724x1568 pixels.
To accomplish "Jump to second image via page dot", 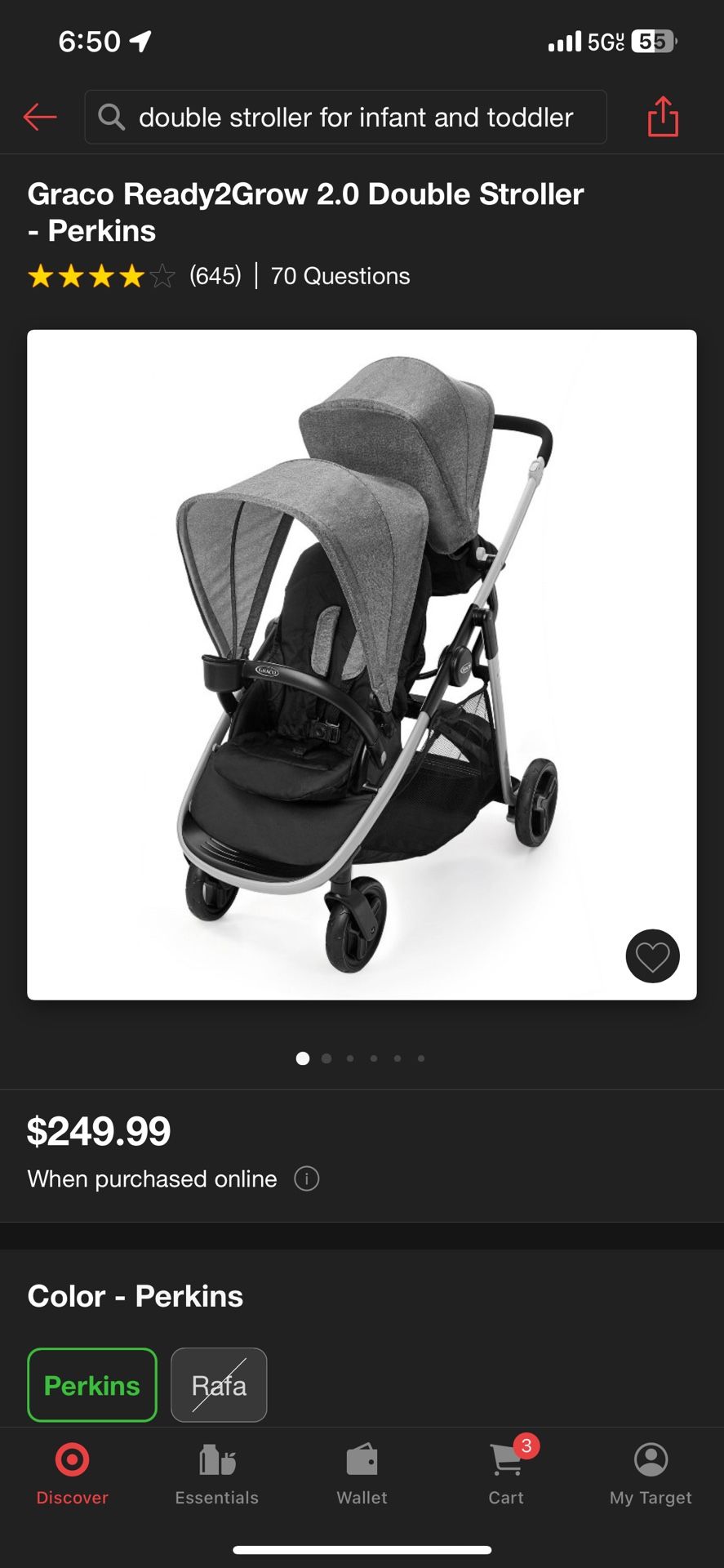I will (326, 1058).
